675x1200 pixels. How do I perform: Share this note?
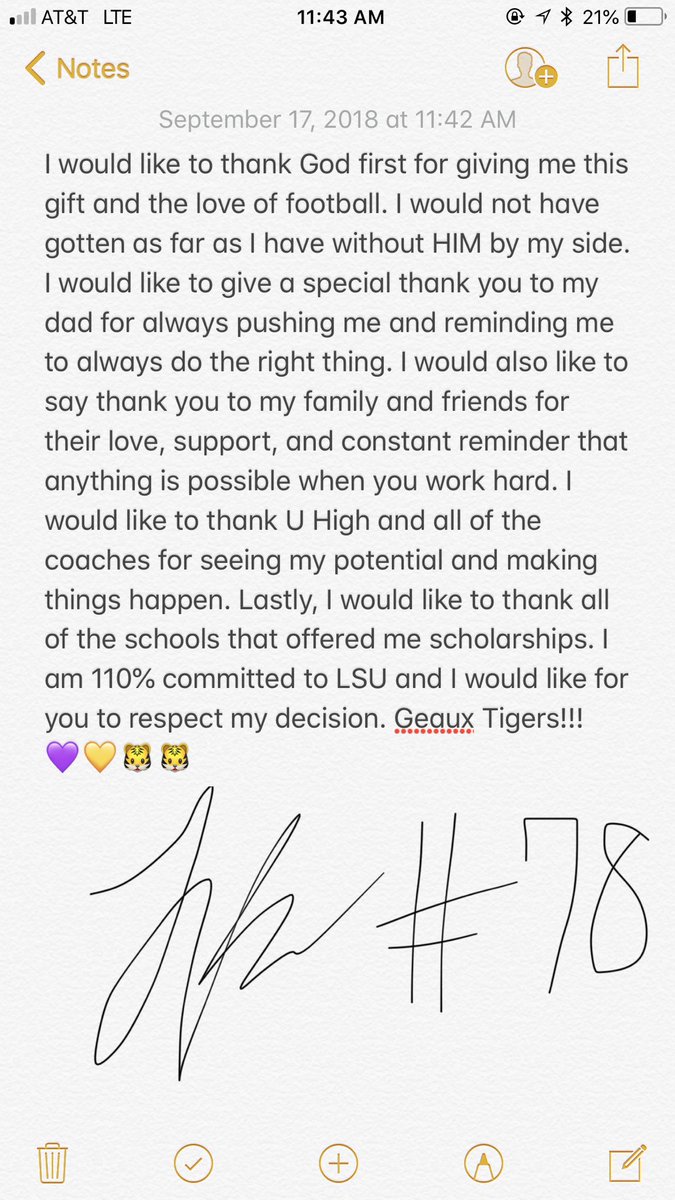(622, 68)
